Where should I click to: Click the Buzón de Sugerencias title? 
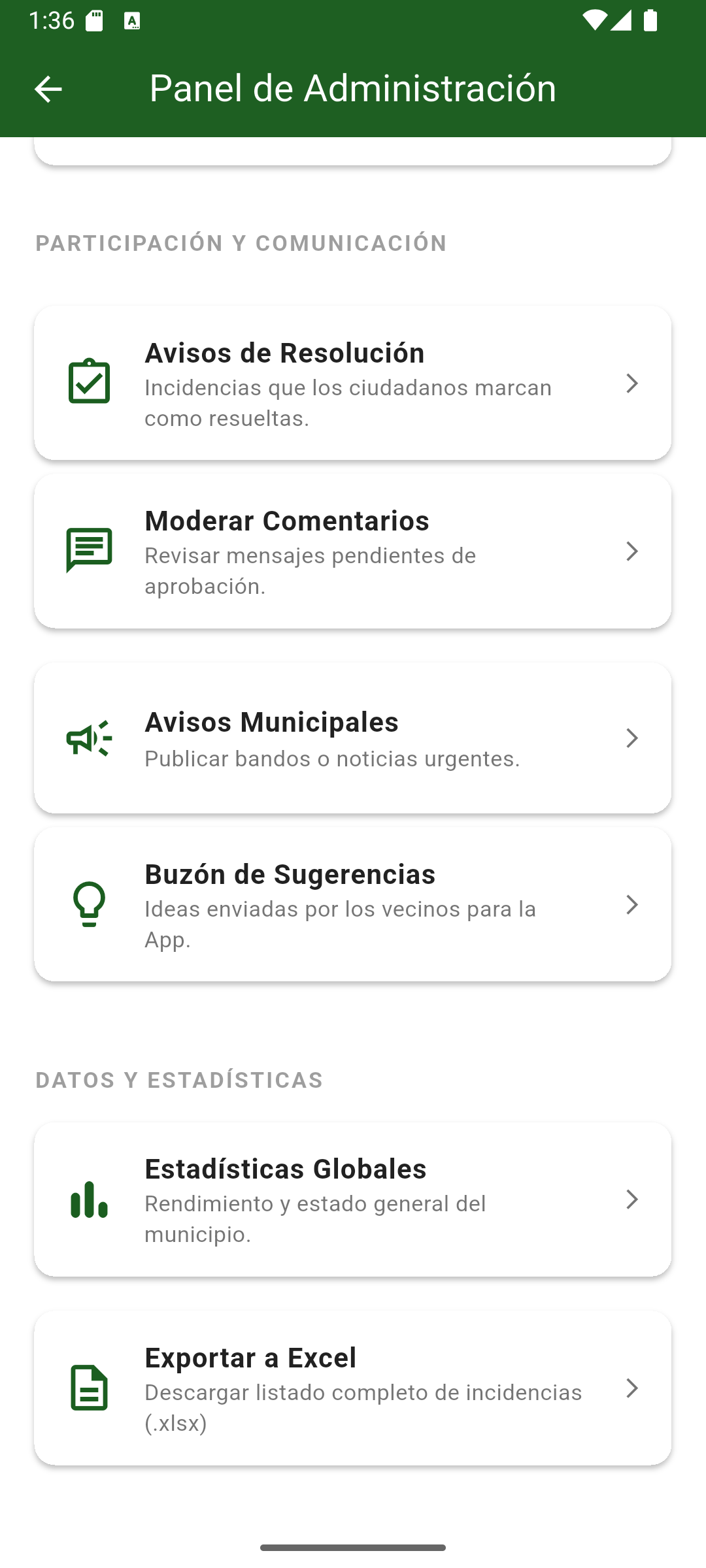click(x=290, y=874)
